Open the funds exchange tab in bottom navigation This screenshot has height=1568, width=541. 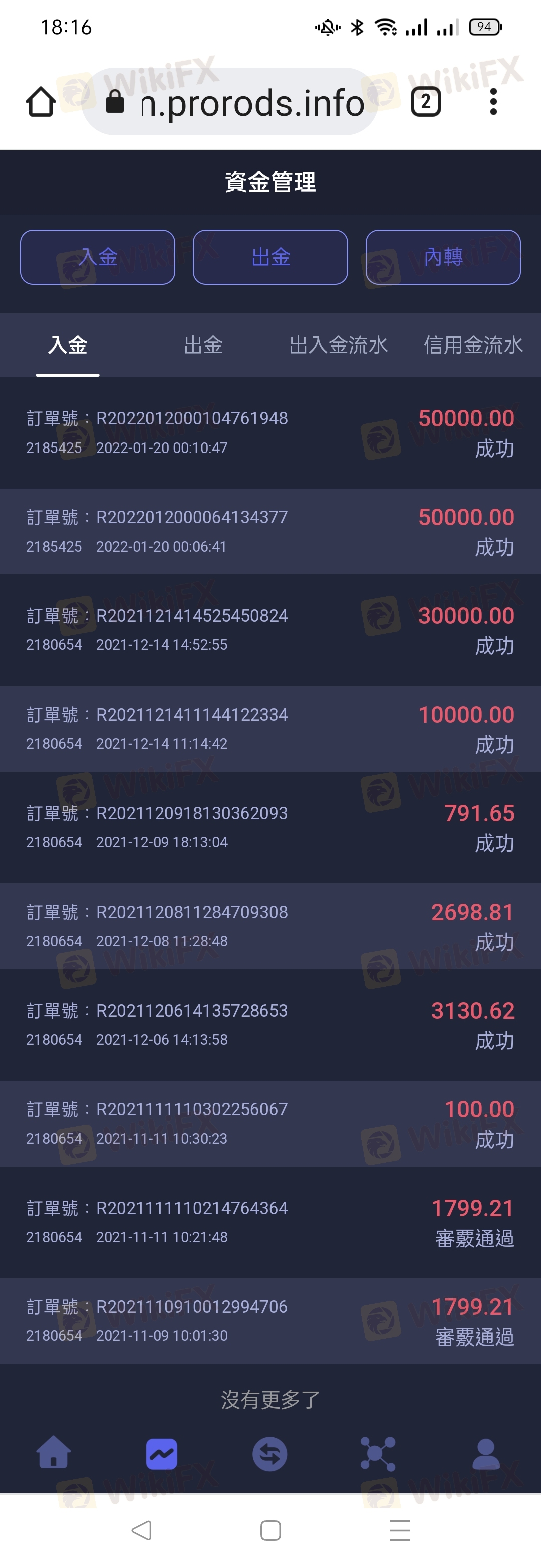[269, 1454]
